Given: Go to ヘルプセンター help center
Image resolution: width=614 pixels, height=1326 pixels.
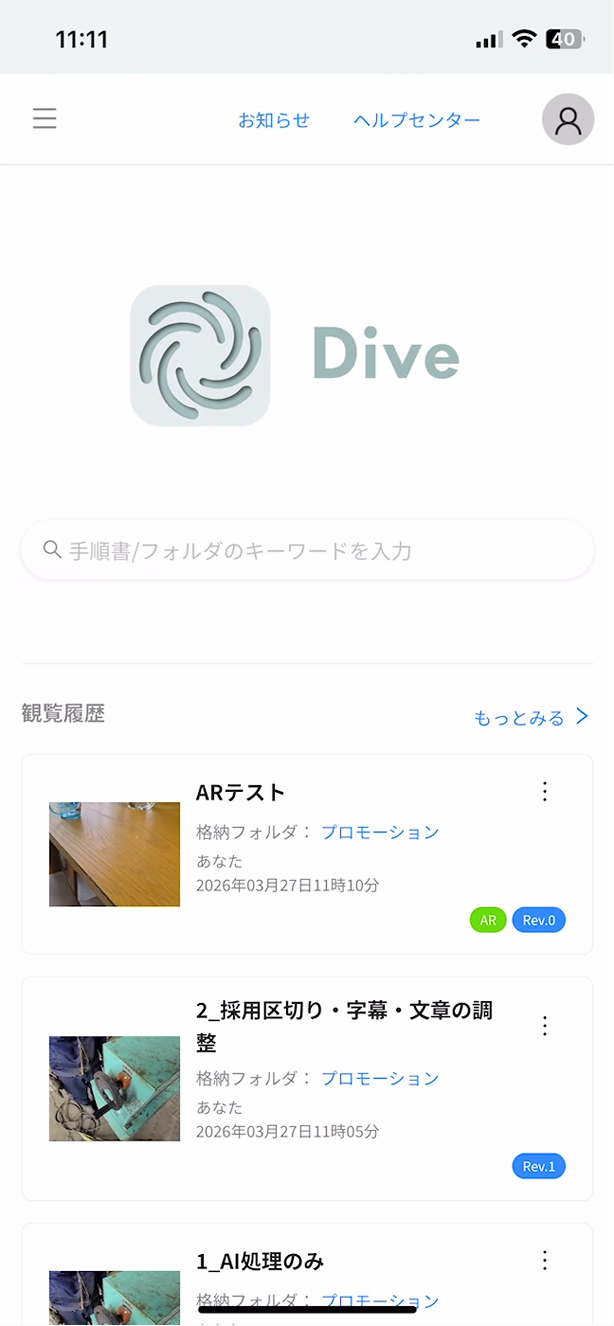Looking at the screenshot, I should [x=417, y=120].
